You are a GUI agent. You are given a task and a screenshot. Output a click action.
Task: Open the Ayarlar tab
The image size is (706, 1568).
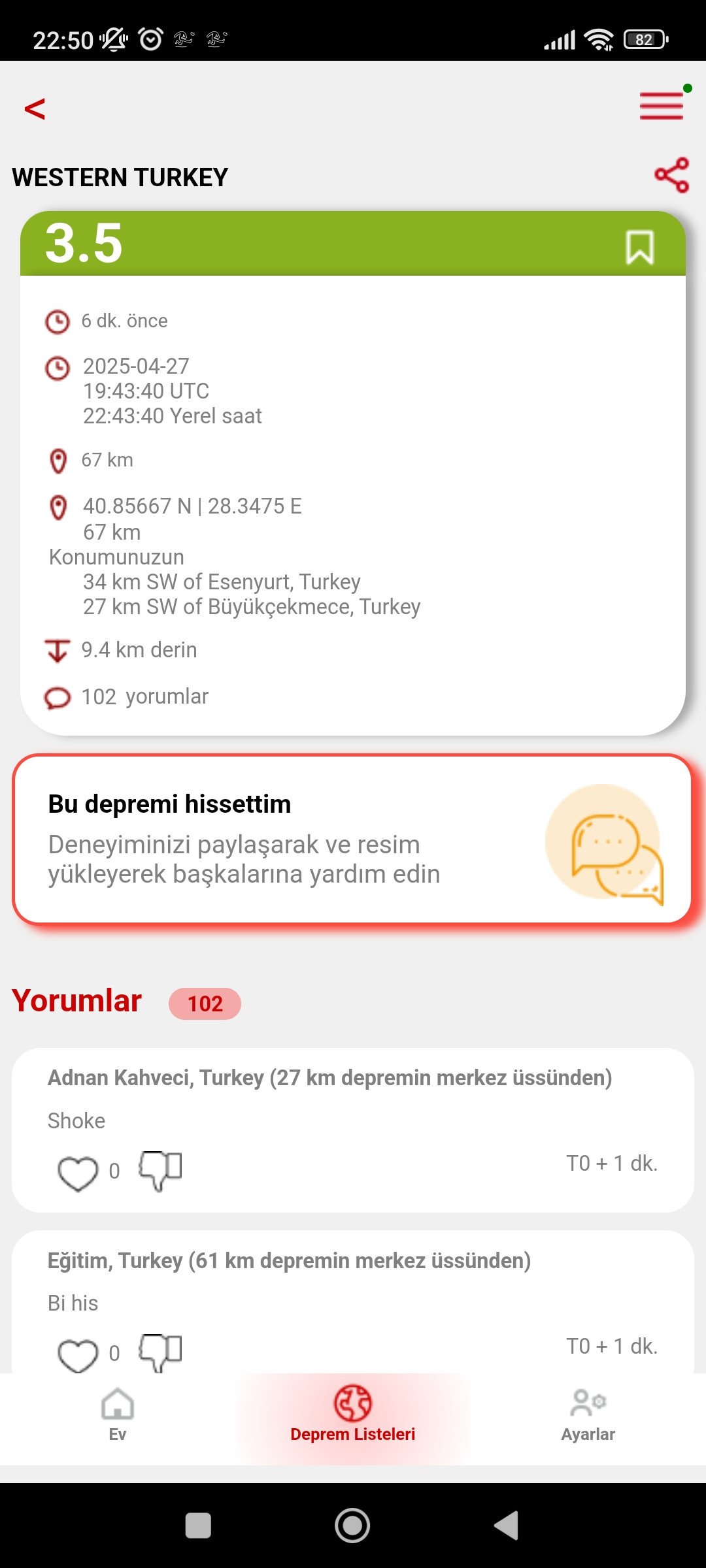(588, 1415)
